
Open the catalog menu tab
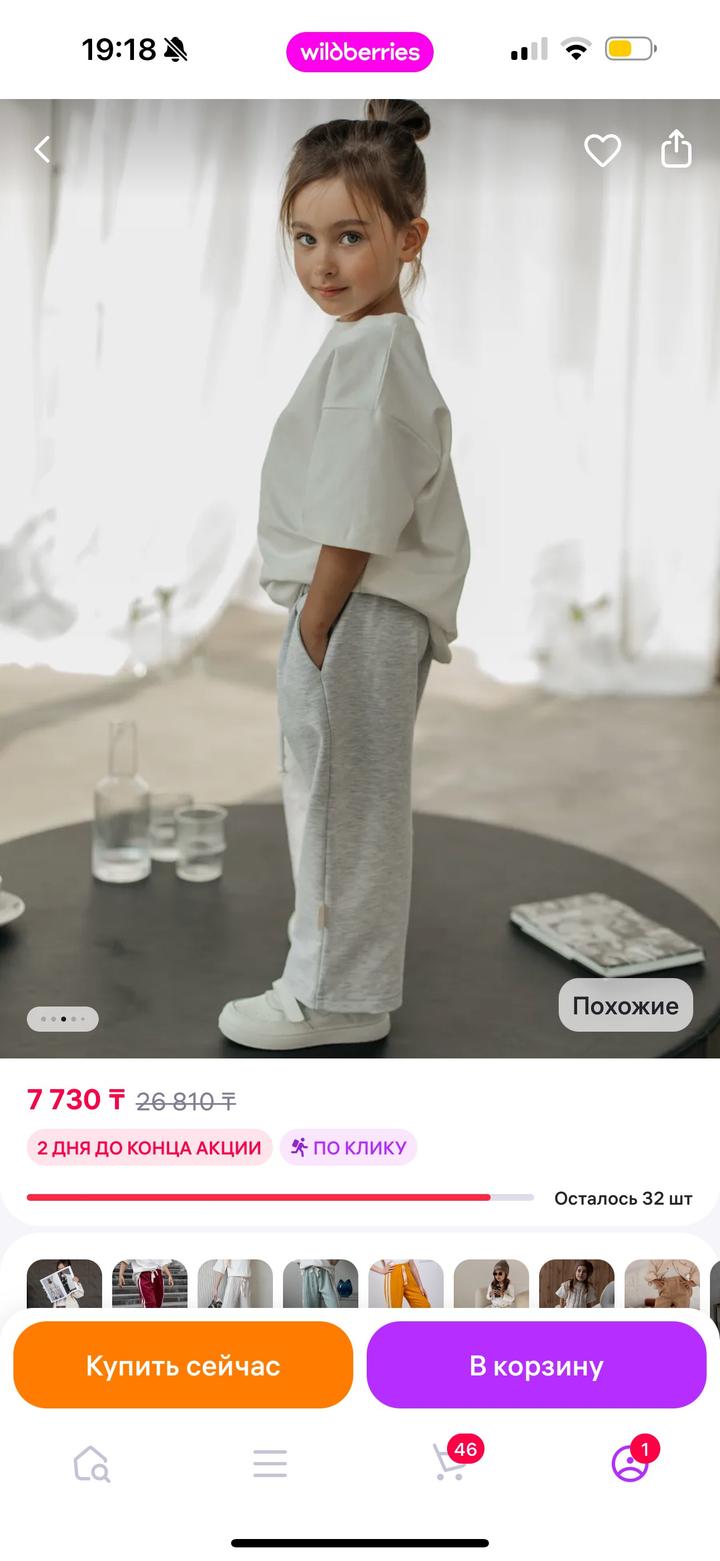click(270, 1464)
